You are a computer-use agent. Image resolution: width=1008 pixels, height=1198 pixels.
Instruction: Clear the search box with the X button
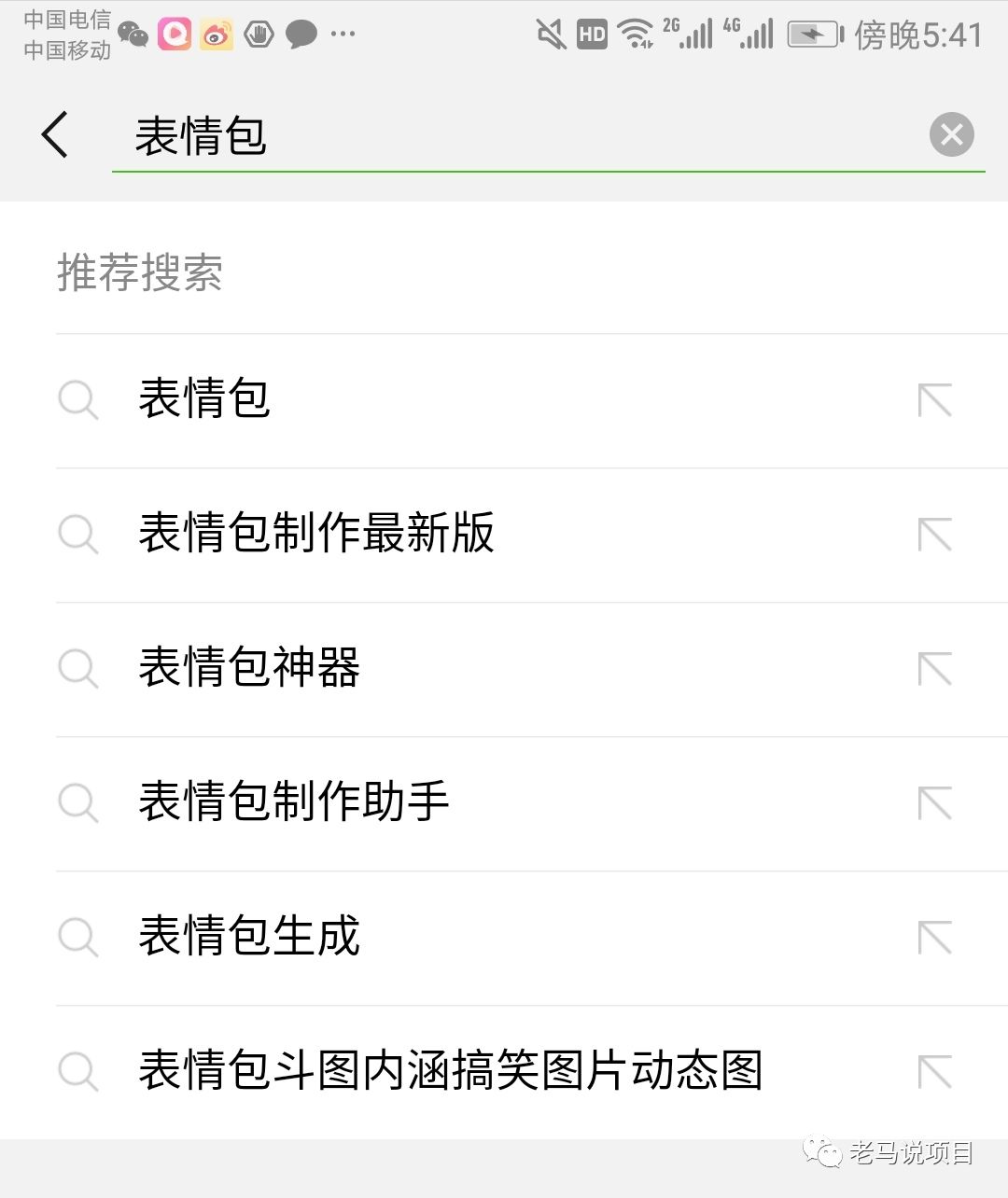point(951,133)
